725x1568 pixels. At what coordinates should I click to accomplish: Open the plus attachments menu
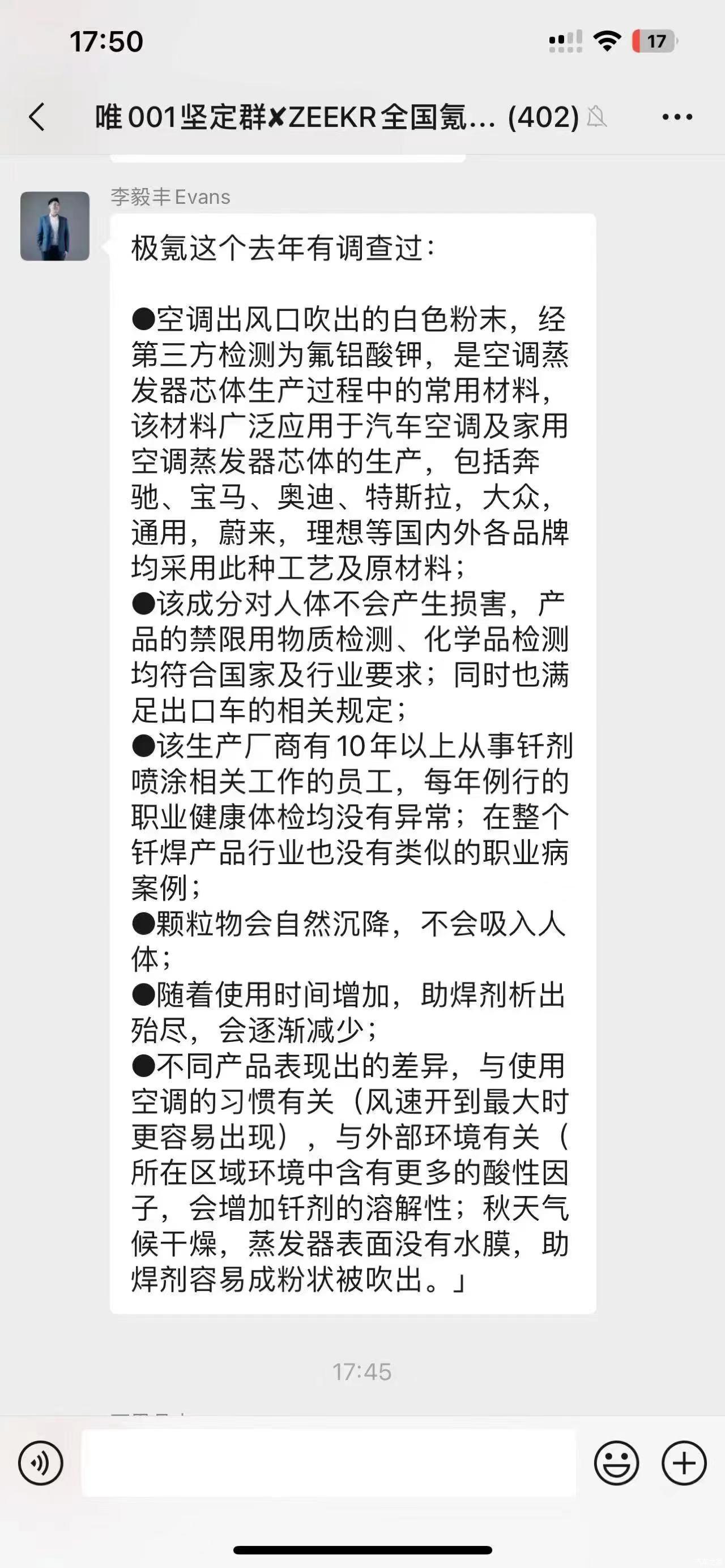point(684,1463)
